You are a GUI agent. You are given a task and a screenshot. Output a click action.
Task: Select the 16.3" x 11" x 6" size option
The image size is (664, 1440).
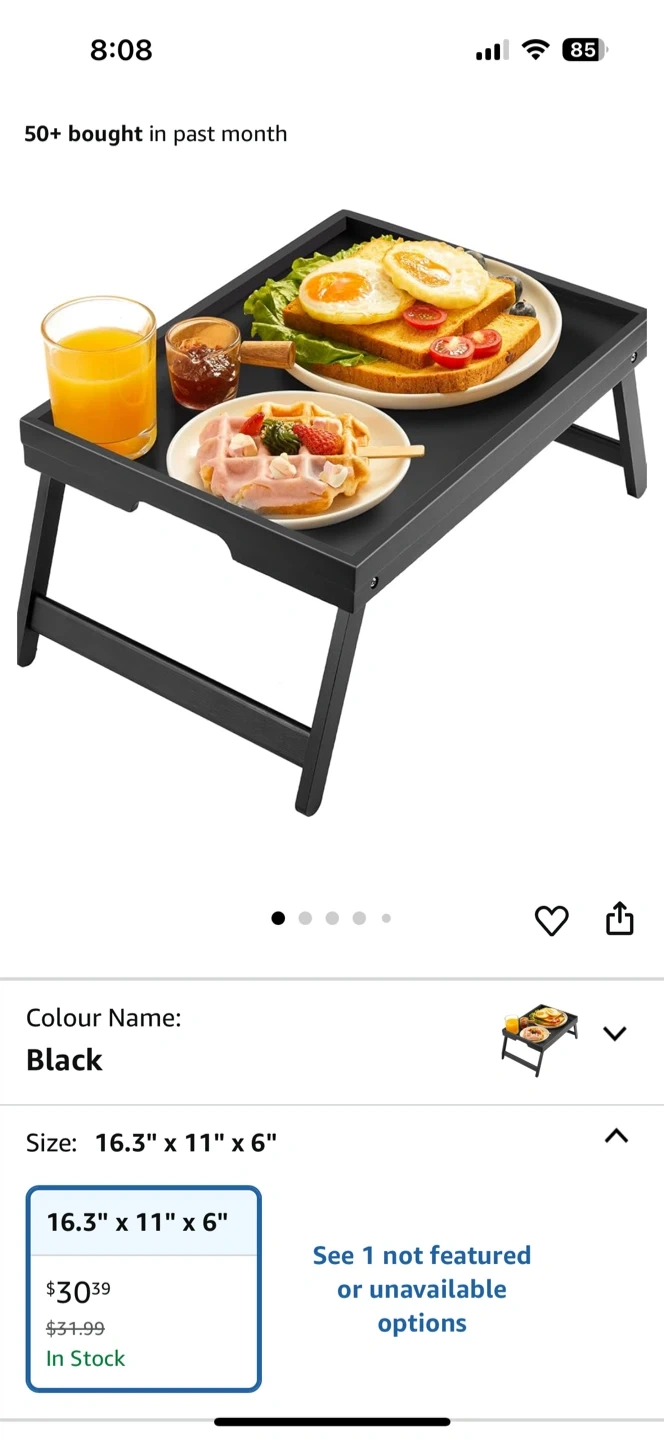click(x=143, y=1288)
